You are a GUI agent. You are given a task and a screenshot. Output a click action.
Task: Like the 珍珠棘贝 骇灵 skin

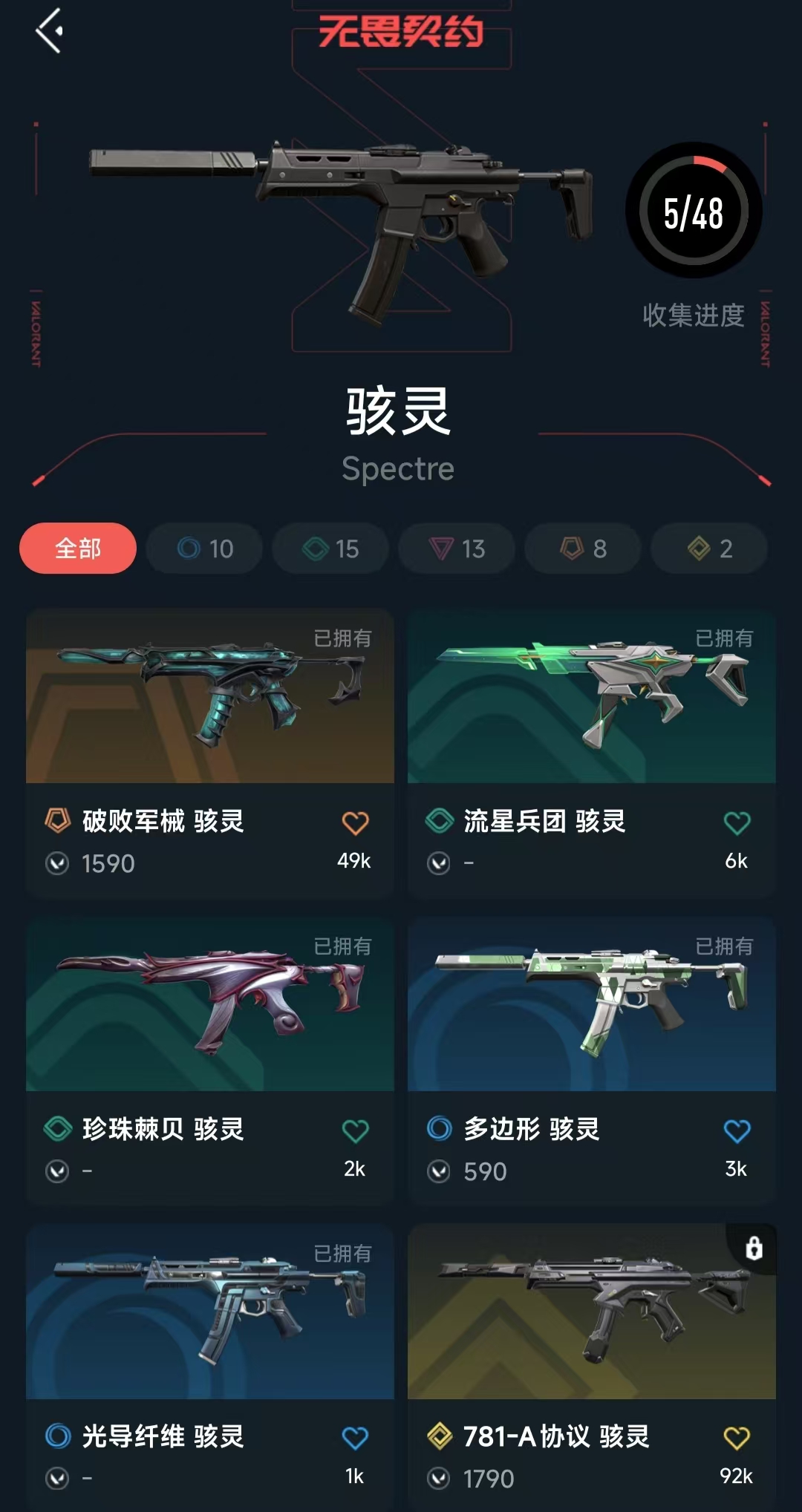(355, 1131)
